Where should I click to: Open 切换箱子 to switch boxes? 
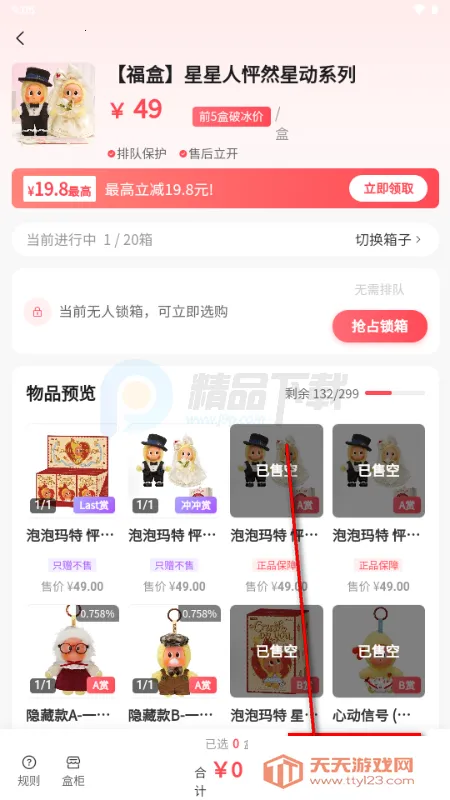click(388, 240)
